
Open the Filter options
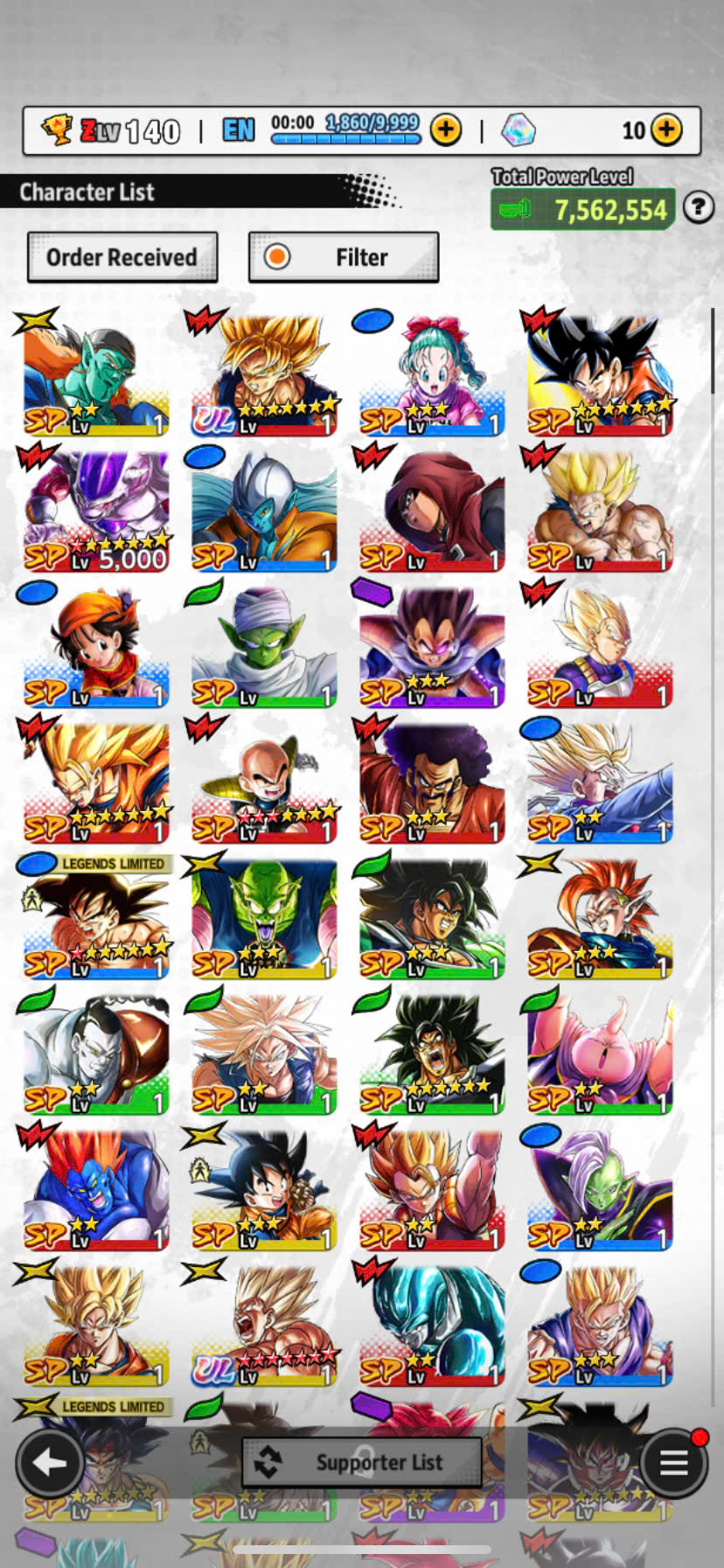point(344,257)
